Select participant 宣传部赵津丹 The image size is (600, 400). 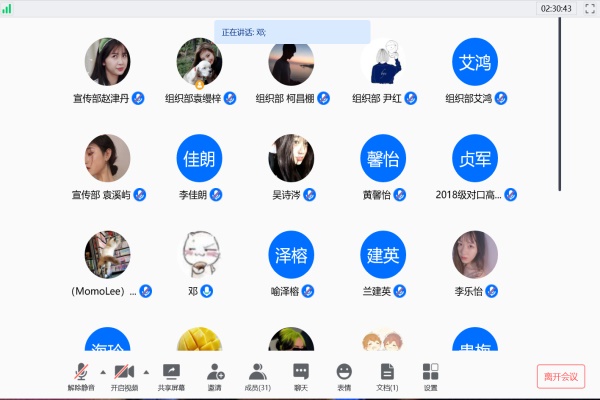(x=108, y=62)
